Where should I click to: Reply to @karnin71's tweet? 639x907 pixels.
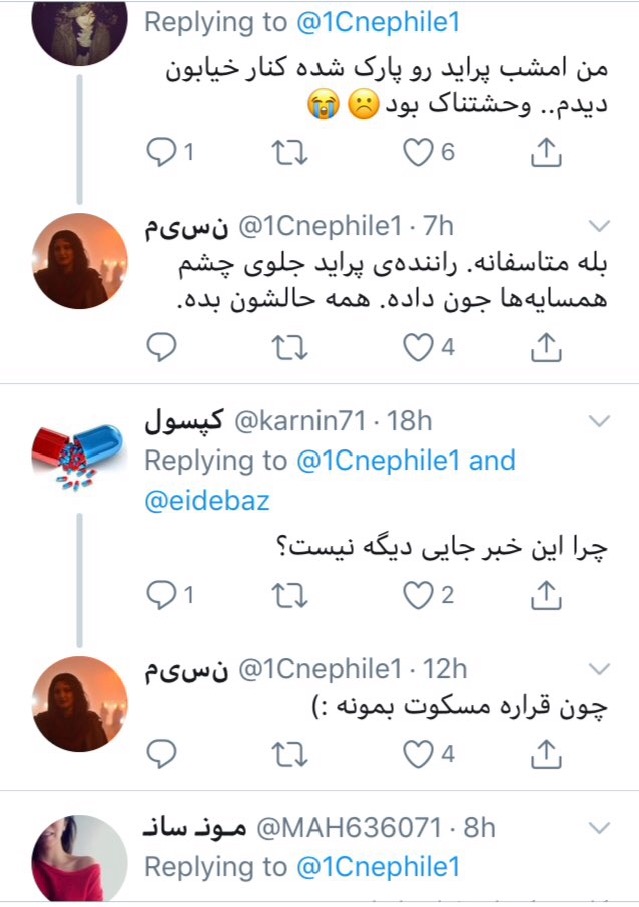point(161,595)
